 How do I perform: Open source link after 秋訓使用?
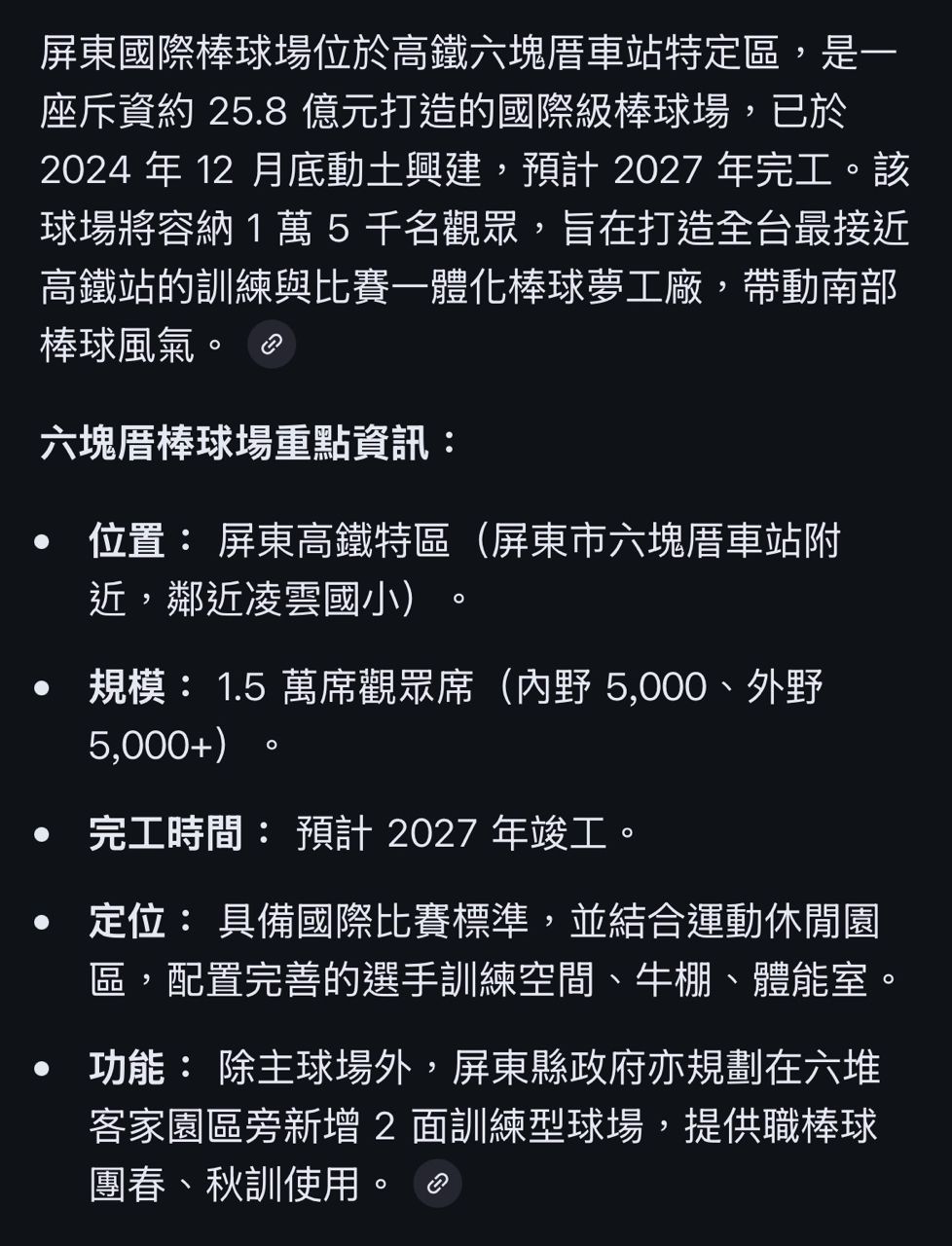[x=437, y=1183]
